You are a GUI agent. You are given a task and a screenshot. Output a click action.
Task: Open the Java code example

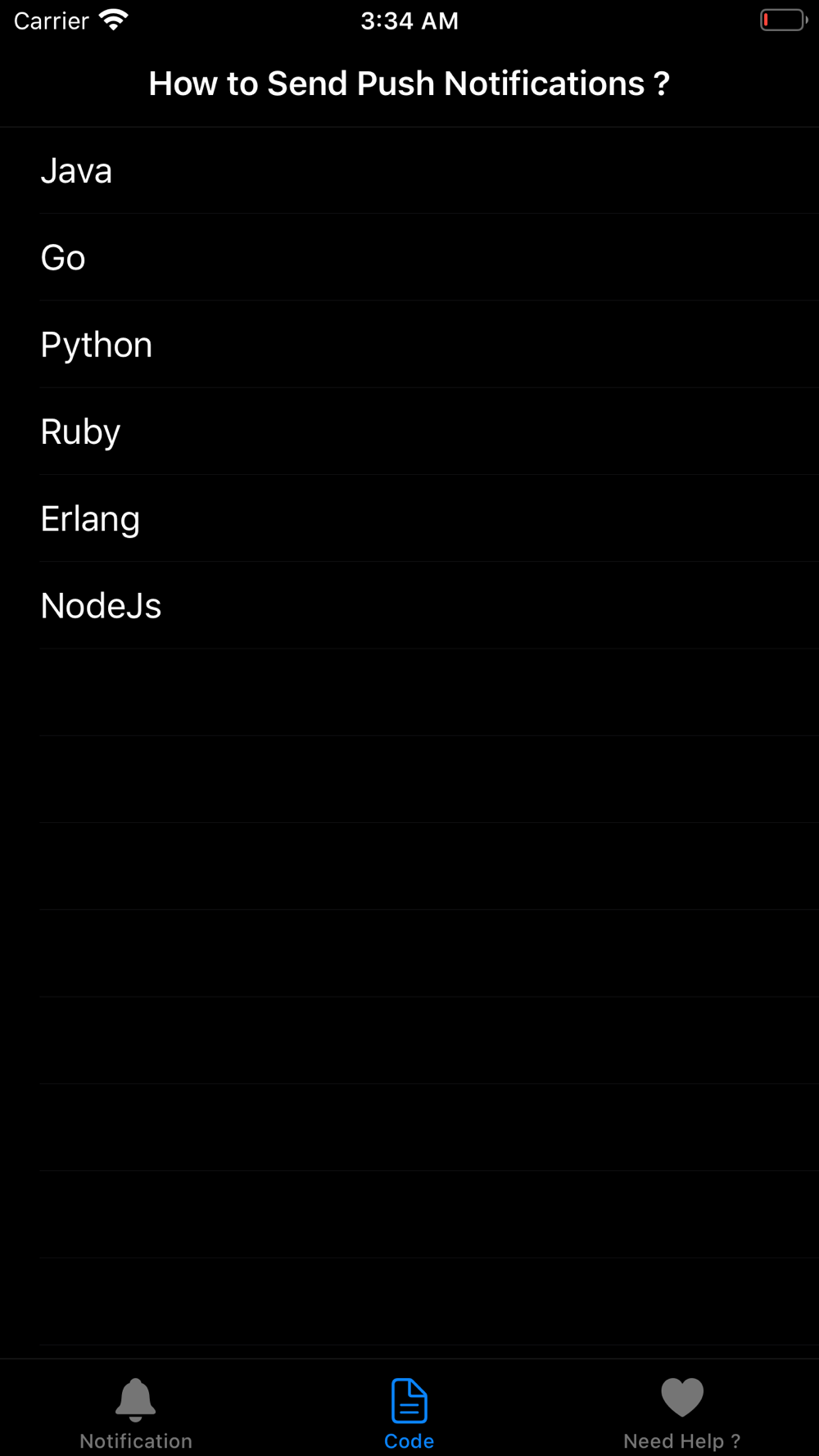409,170
